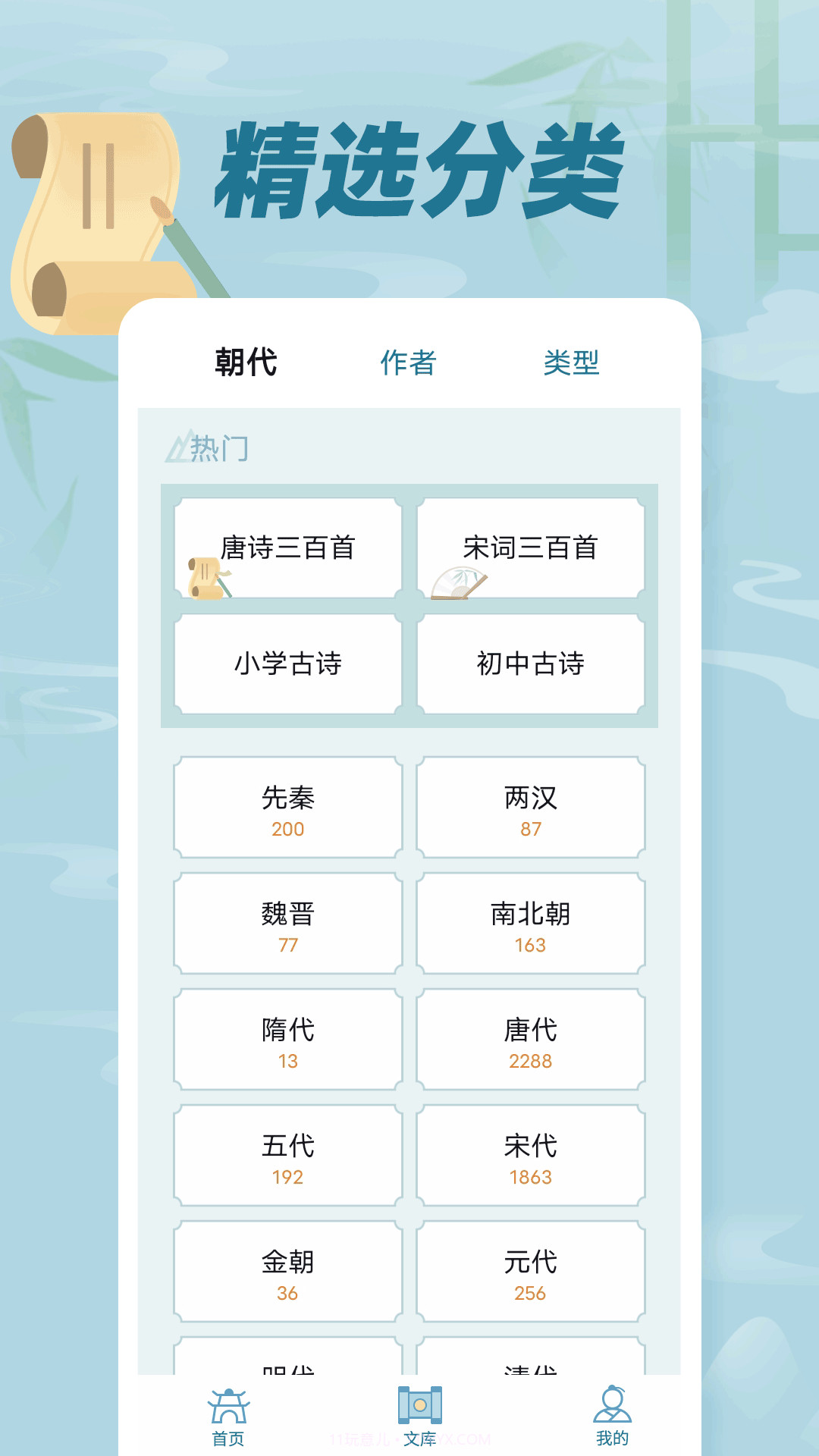Click the count 256 under 元代
The image size is (819, 1456).
coord(531,1293)
